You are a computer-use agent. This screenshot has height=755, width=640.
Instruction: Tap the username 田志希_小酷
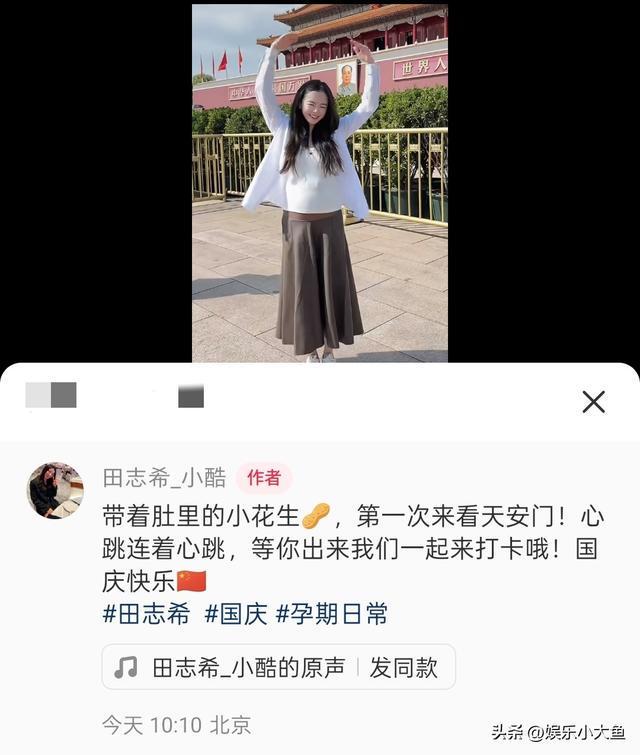164,478
